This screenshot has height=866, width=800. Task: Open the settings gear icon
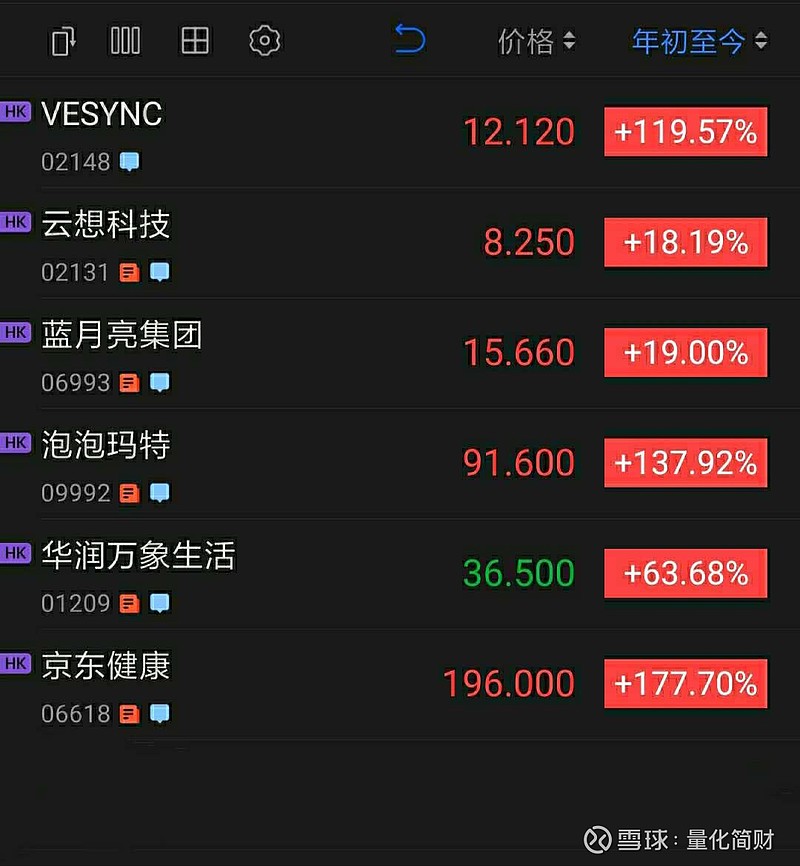pyautogui.click(x=264, y=41)
